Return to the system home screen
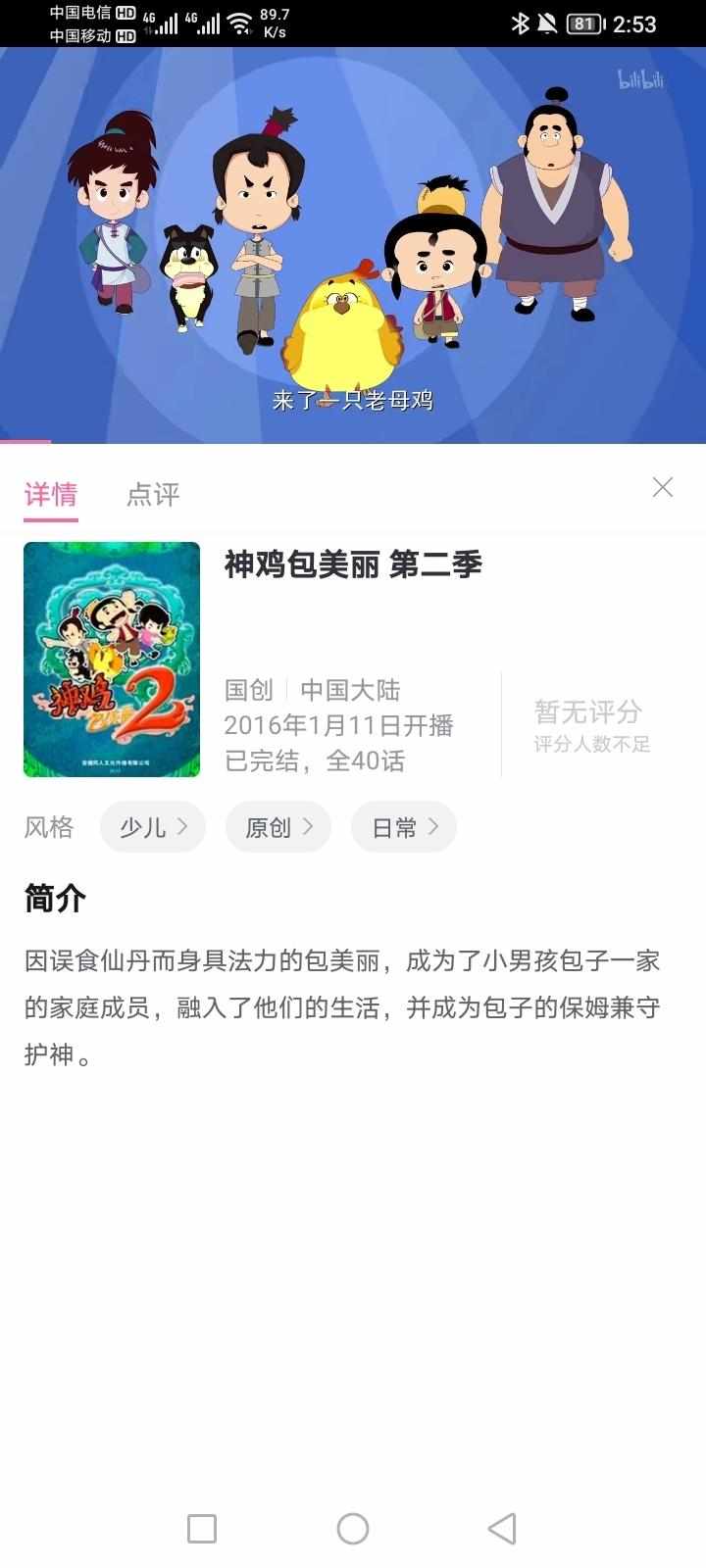 pyautogui.click(x=353, y=1528)
